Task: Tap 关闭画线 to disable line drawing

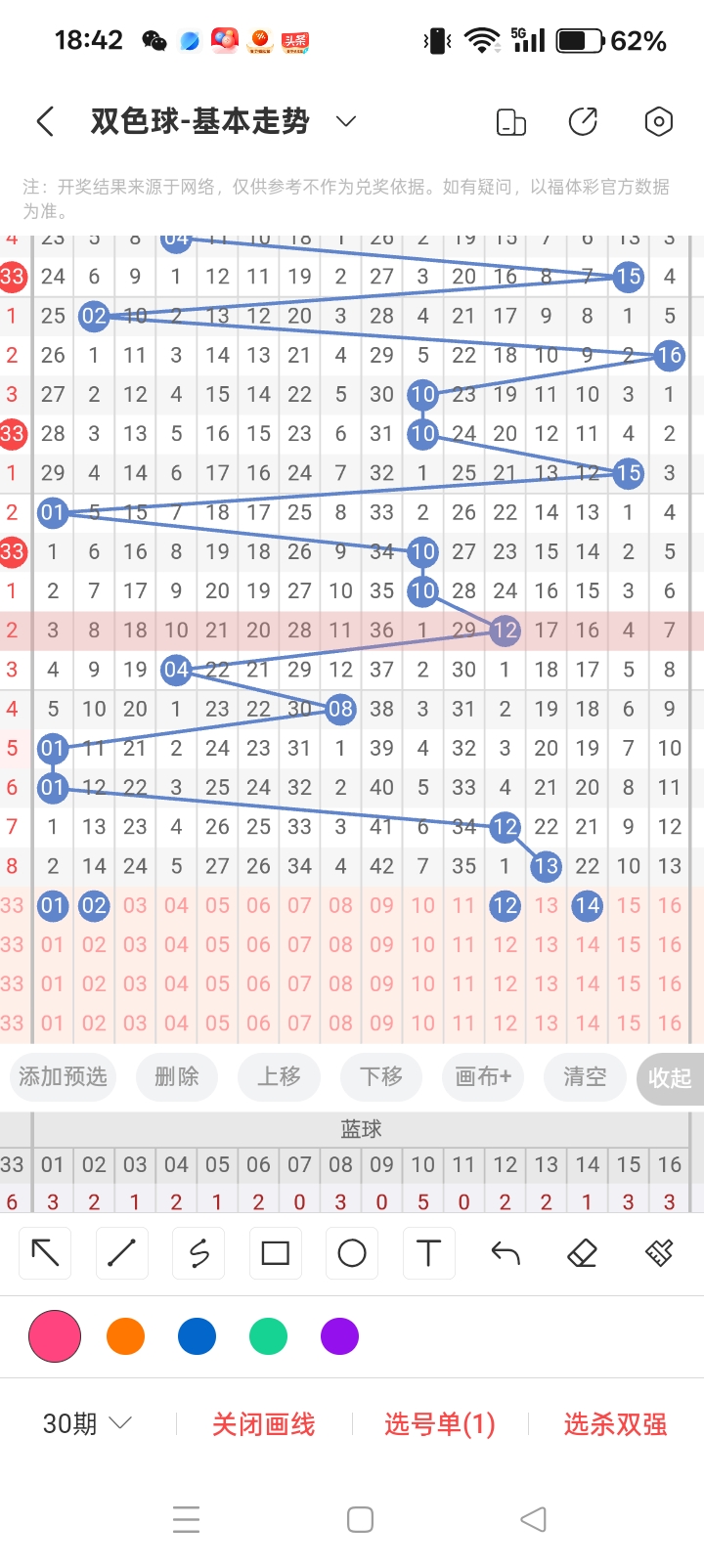Action: (261, 1424)
